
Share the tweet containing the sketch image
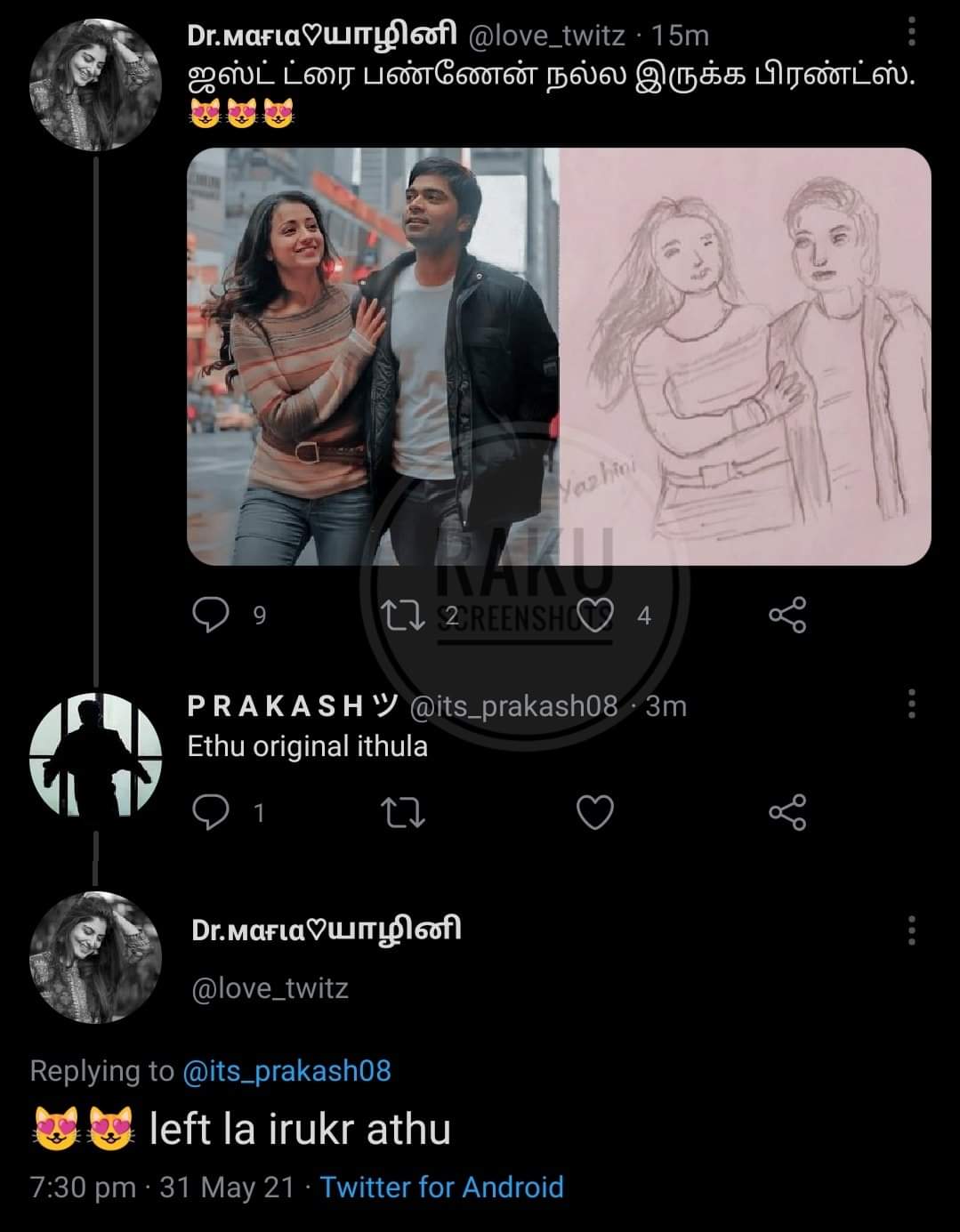pyautogui.click(x=787, y=615)
